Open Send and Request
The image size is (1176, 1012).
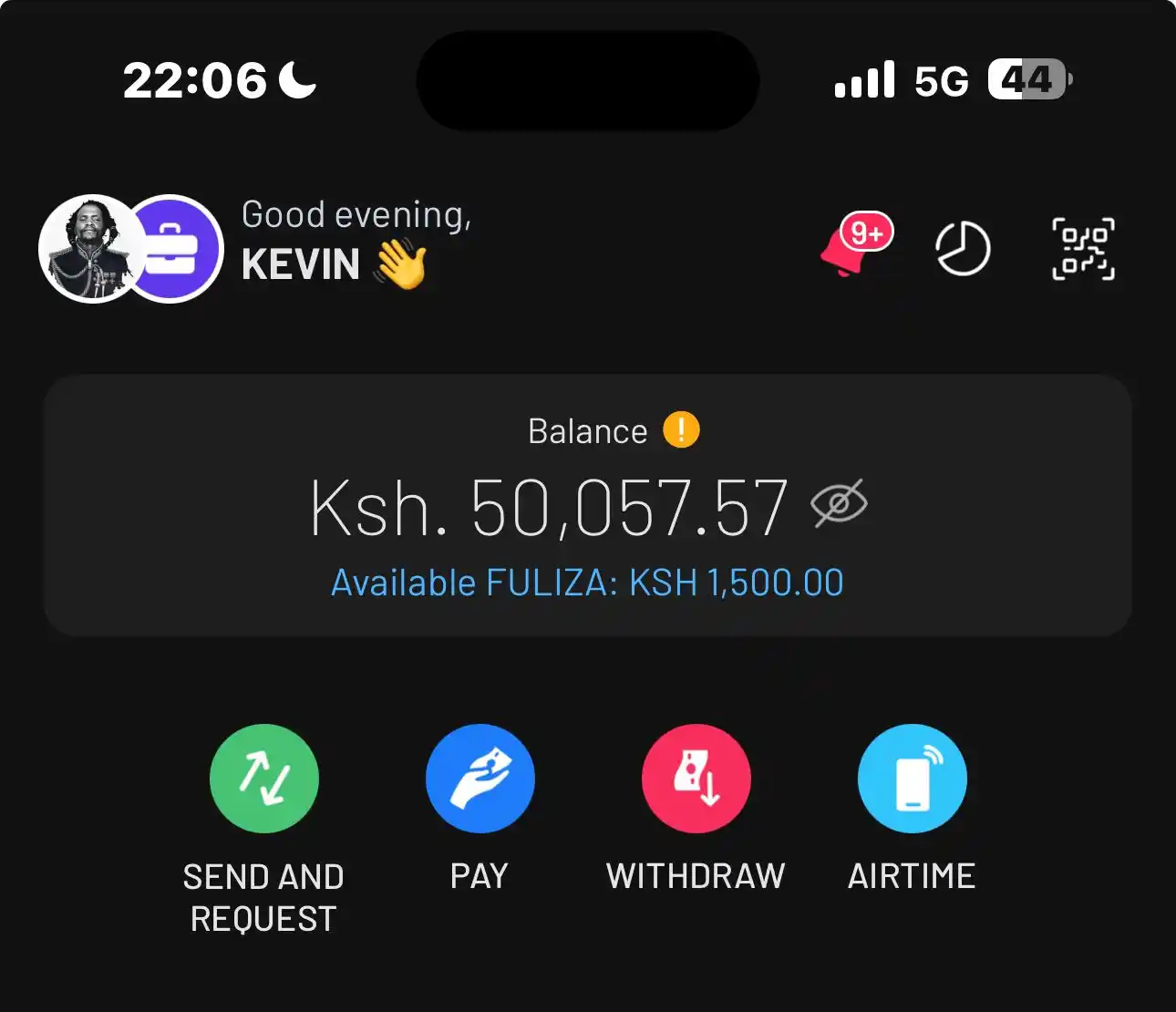264,779
